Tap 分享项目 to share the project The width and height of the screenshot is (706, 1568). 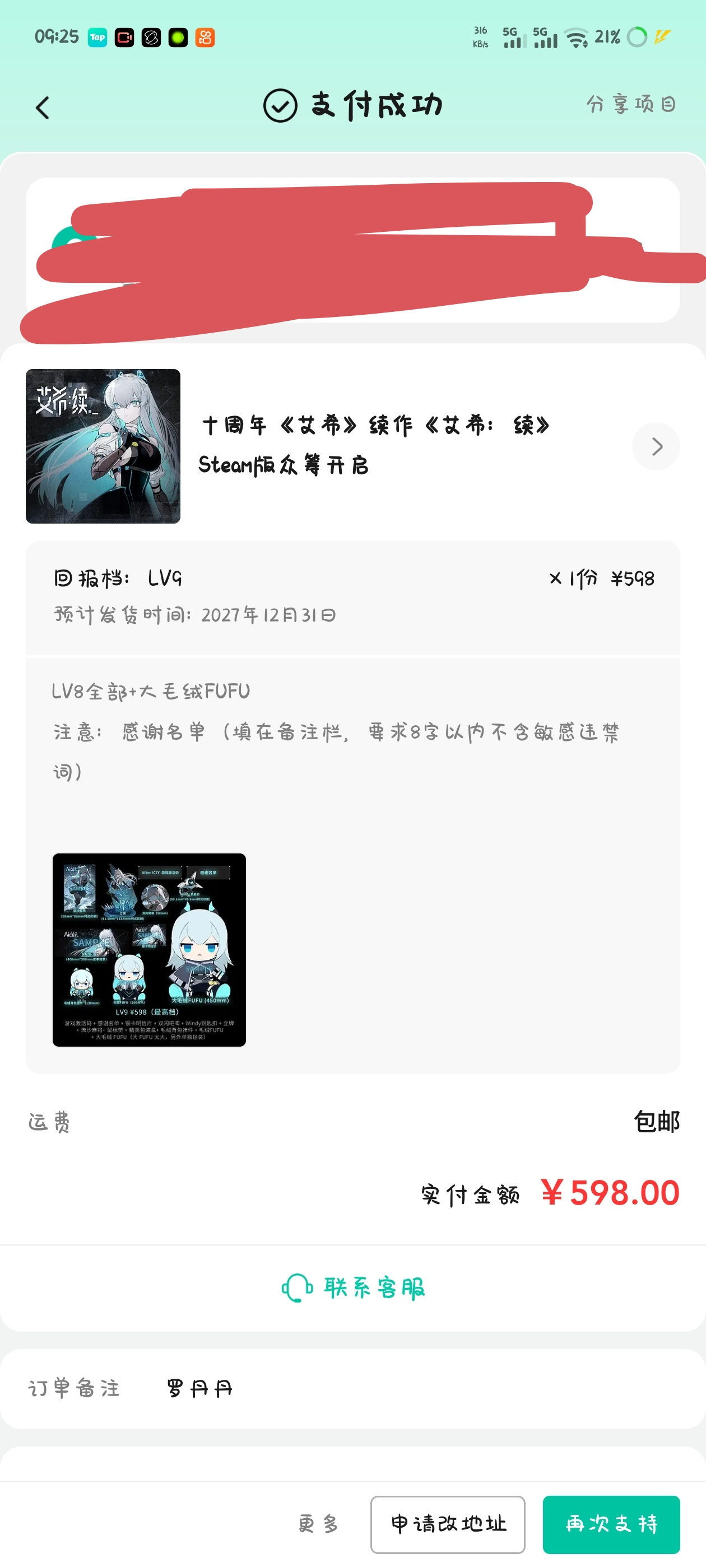pyautogui.click(x=631, y=104)
